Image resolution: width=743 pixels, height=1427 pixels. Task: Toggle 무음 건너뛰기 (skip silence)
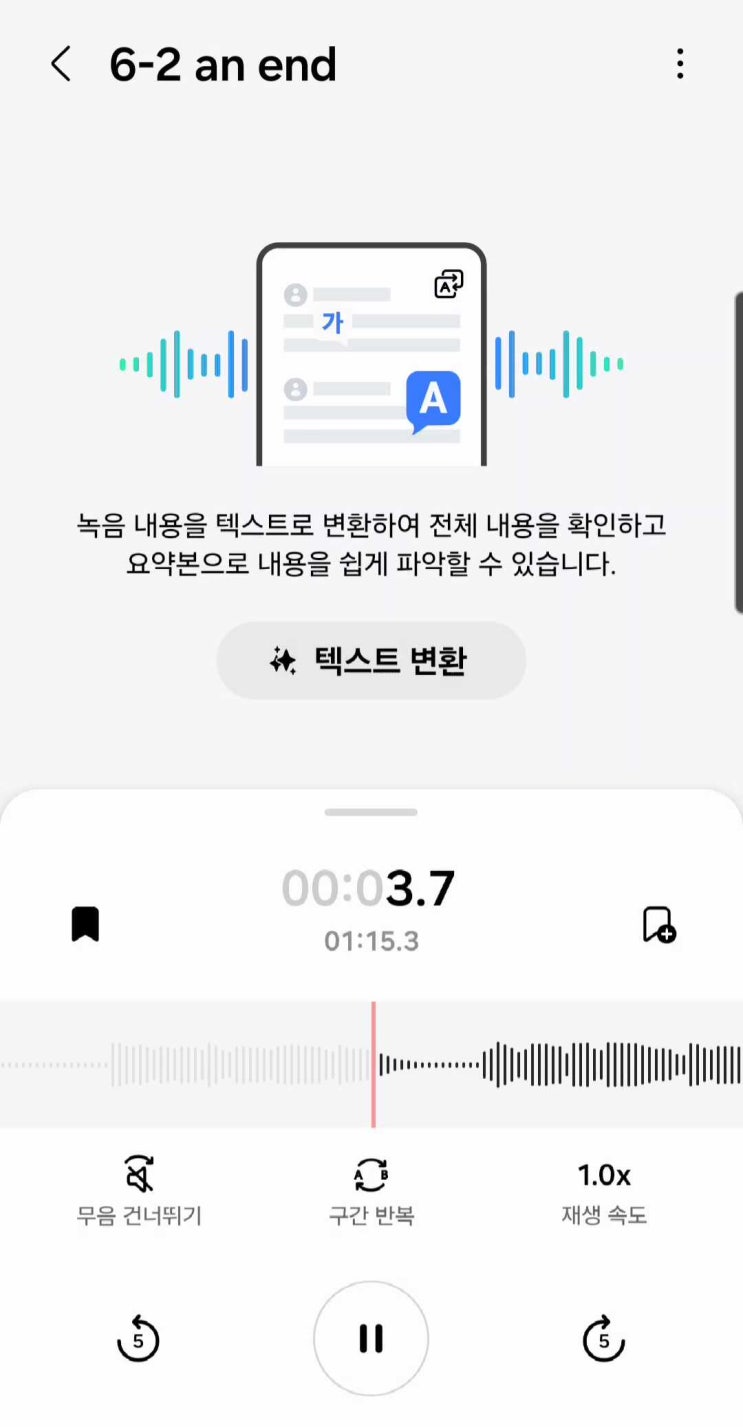coord(139,1189)
